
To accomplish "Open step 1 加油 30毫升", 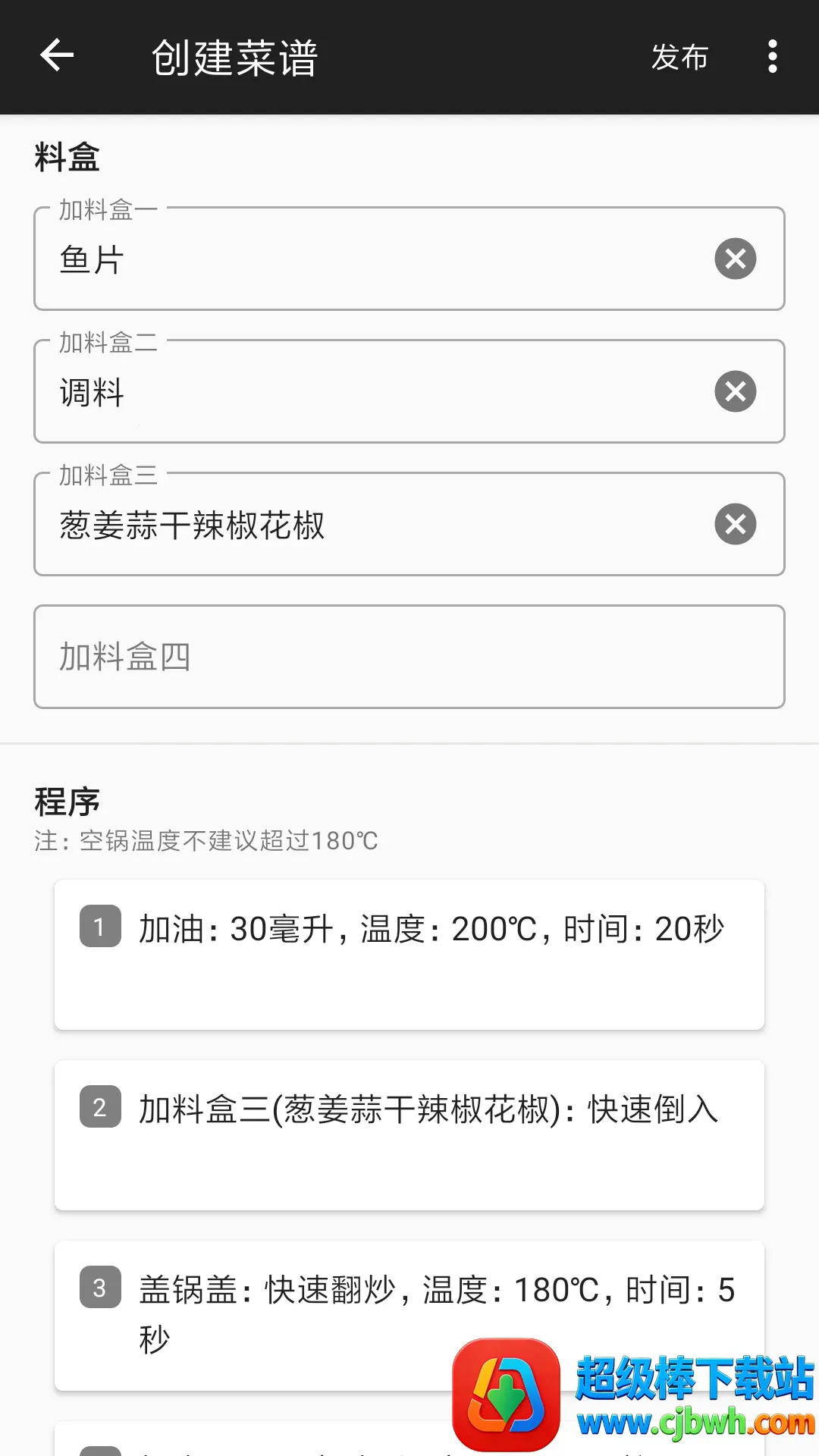I will 409,954.
